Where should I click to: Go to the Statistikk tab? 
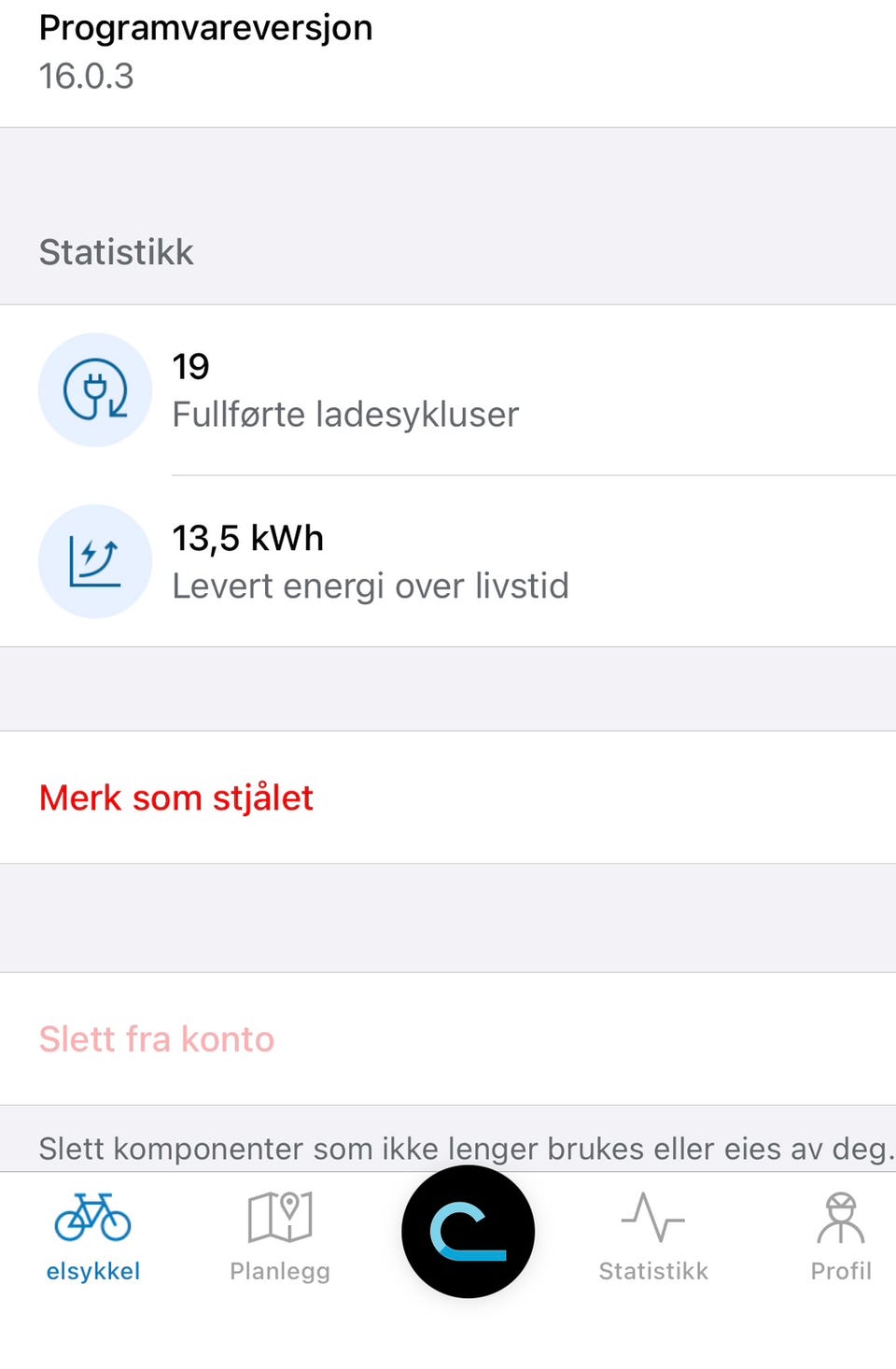(653, 1236)
